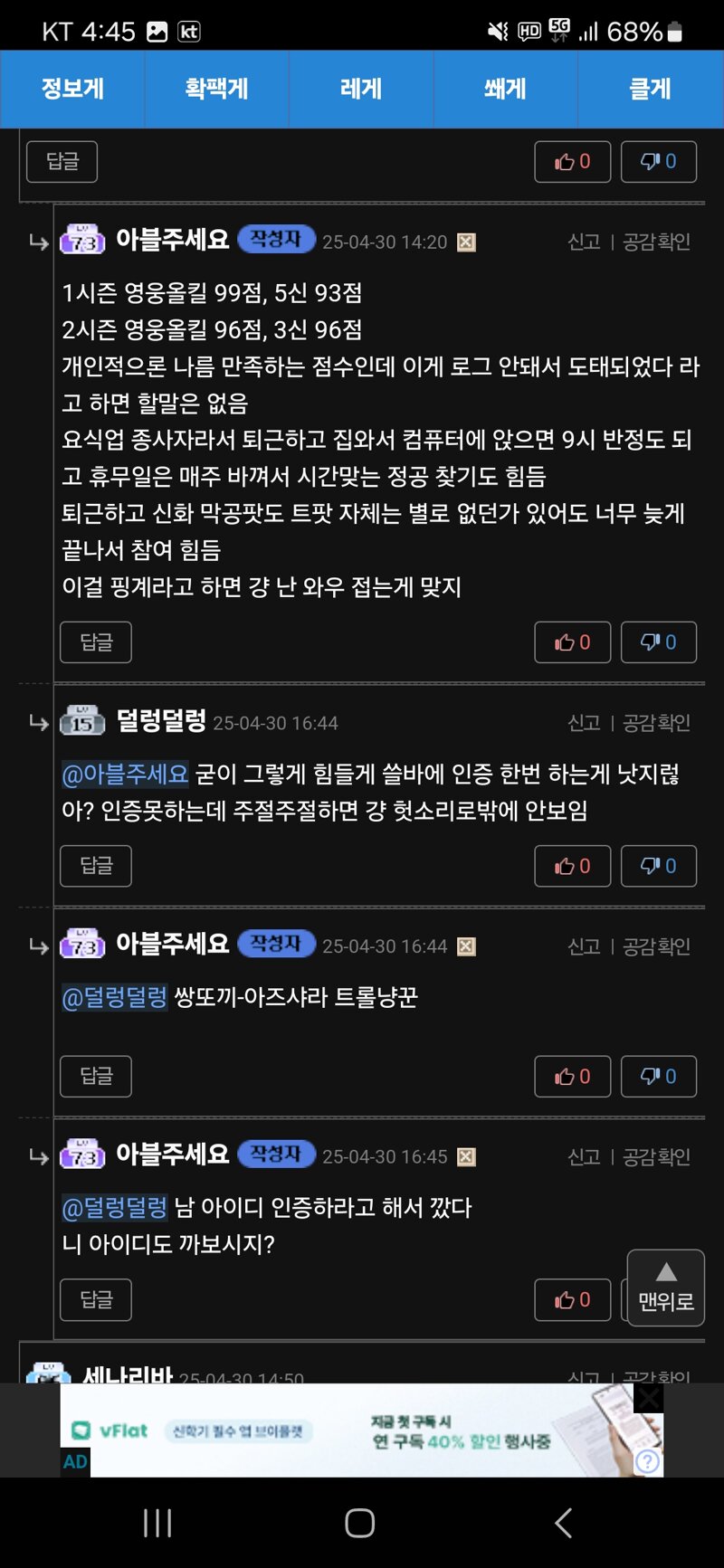724x1568 pixels.
Task: Upvote the 14:20 comment by 아블주세요
Action: point(573,642)
